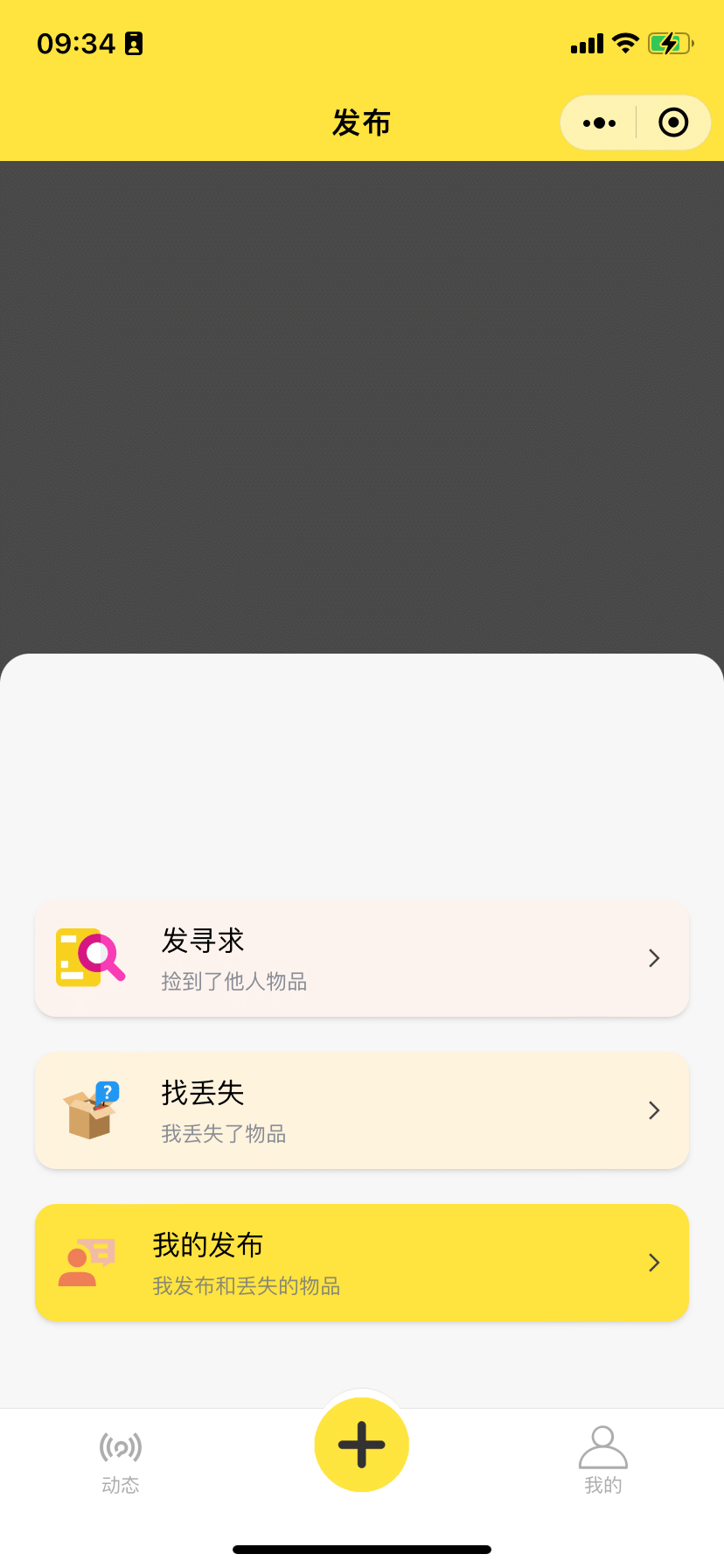The image size is (724, 1568).
Task: Tap the 发布 page title
Action: click(362, 122)
